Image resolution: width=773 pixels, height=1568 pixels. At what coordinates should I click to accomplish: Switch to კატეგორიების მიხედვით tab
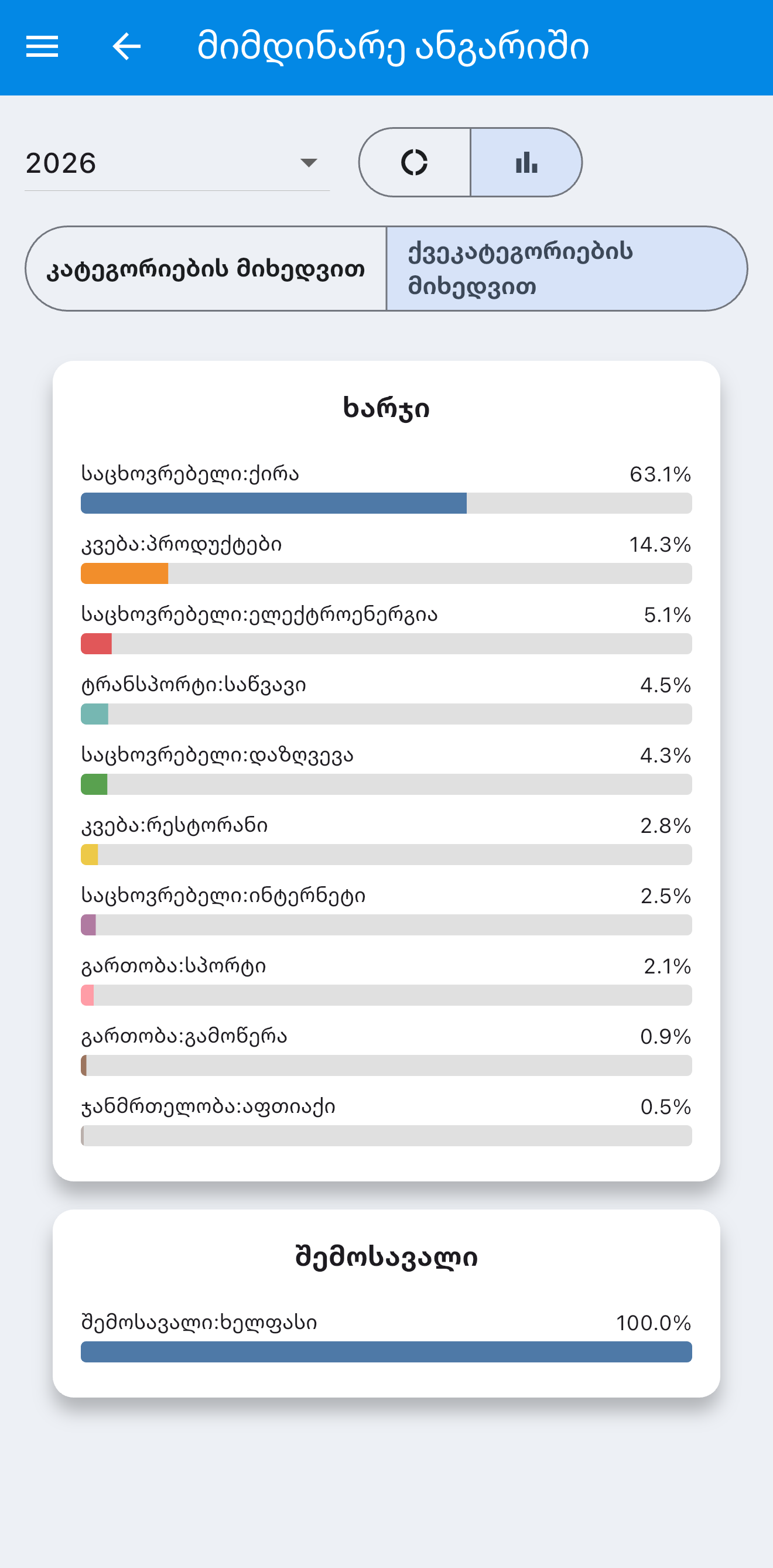pos(206,268)
